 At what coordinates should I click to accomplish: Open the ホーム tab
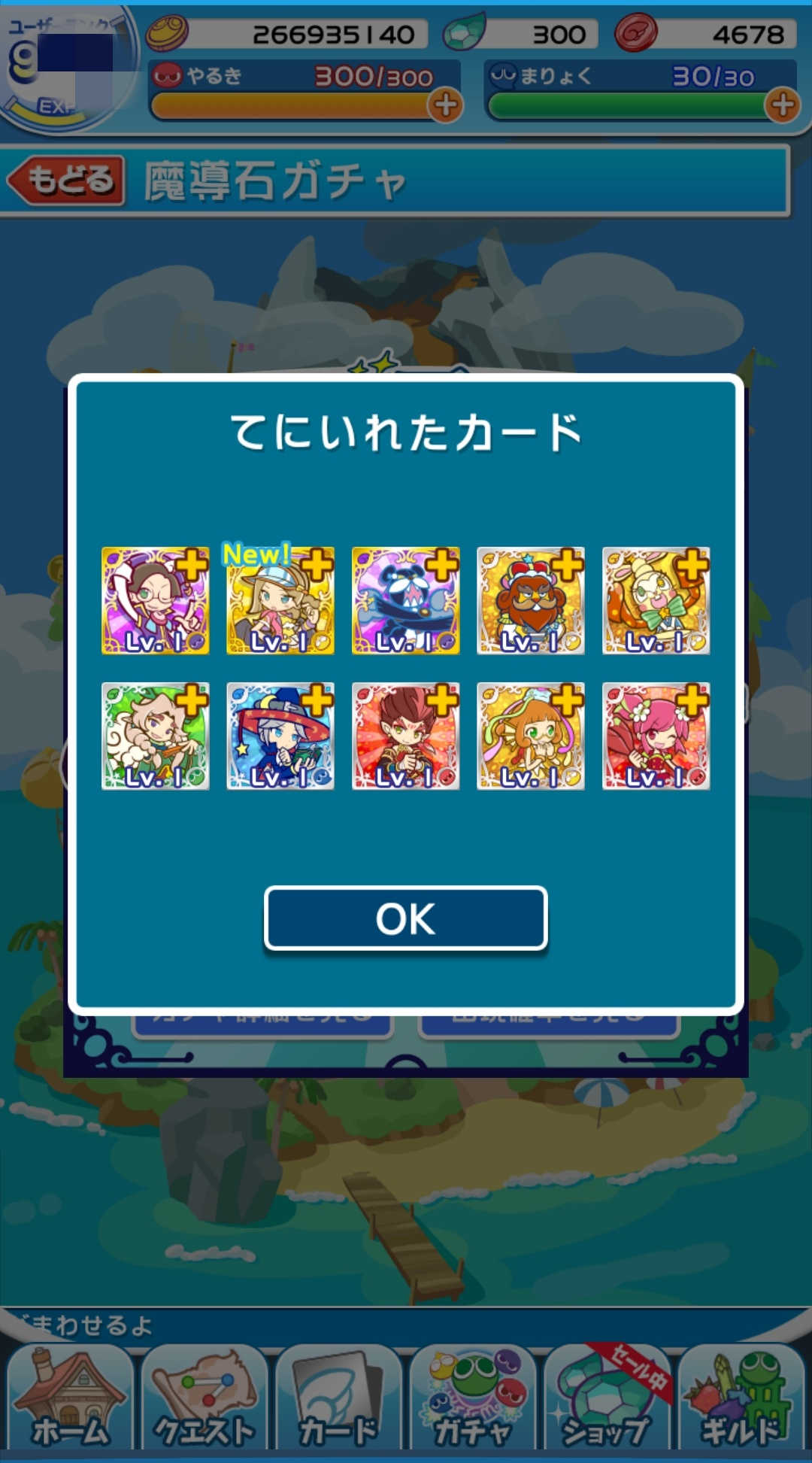tap(68, 1401)
